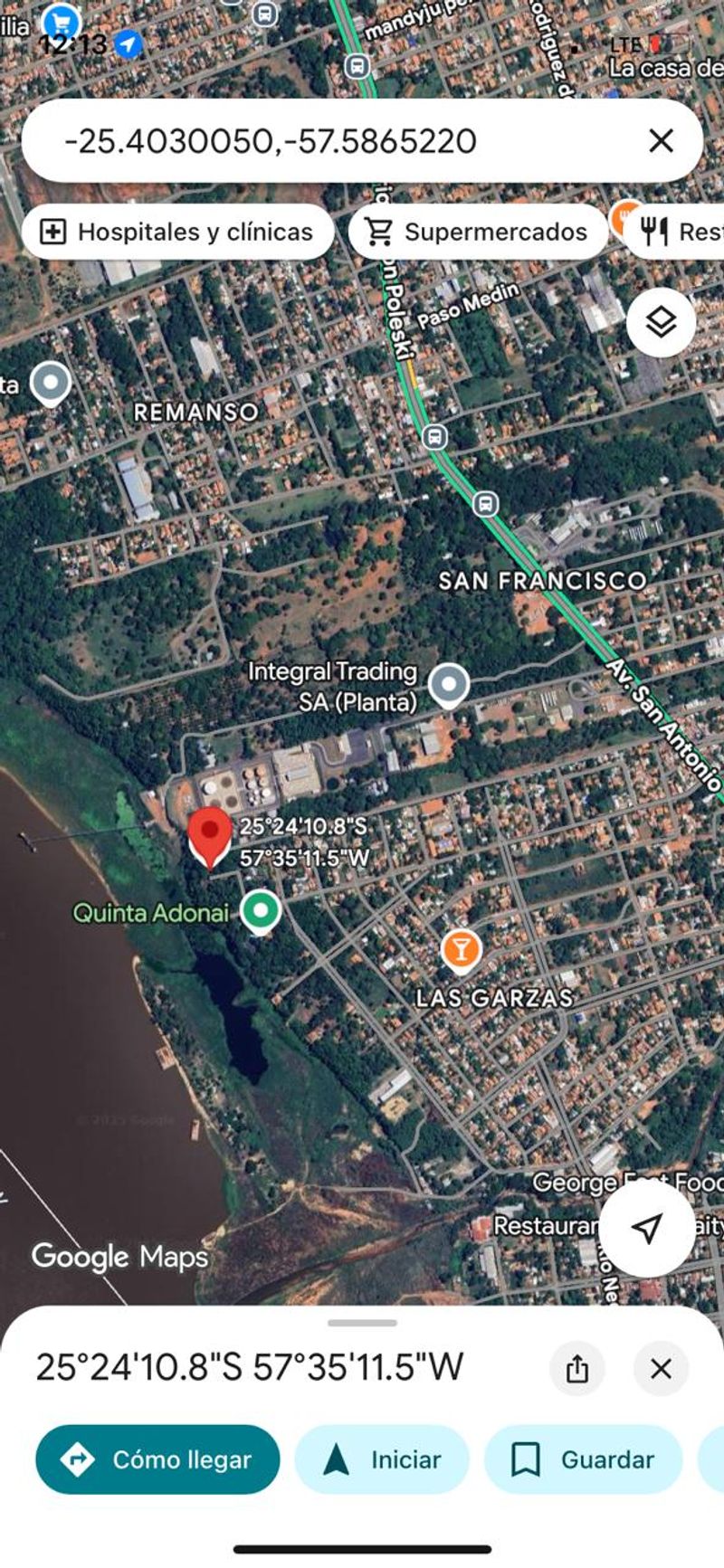The height and width of the screenshot is (1568, 724).
Task: Save this place with Guardar
Action: (x=583, y=1459)
